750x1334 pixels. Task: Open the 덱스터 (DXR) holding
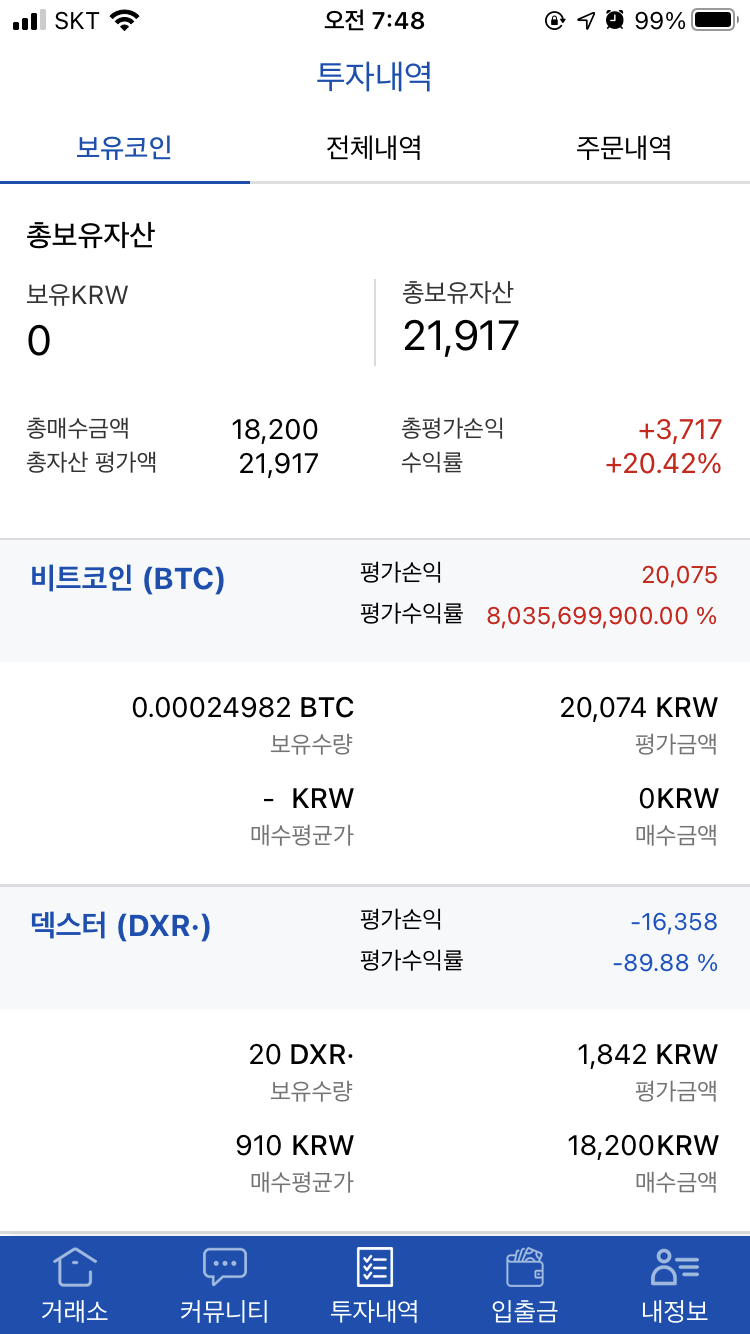pyautogui.click(x=121, y=927)
